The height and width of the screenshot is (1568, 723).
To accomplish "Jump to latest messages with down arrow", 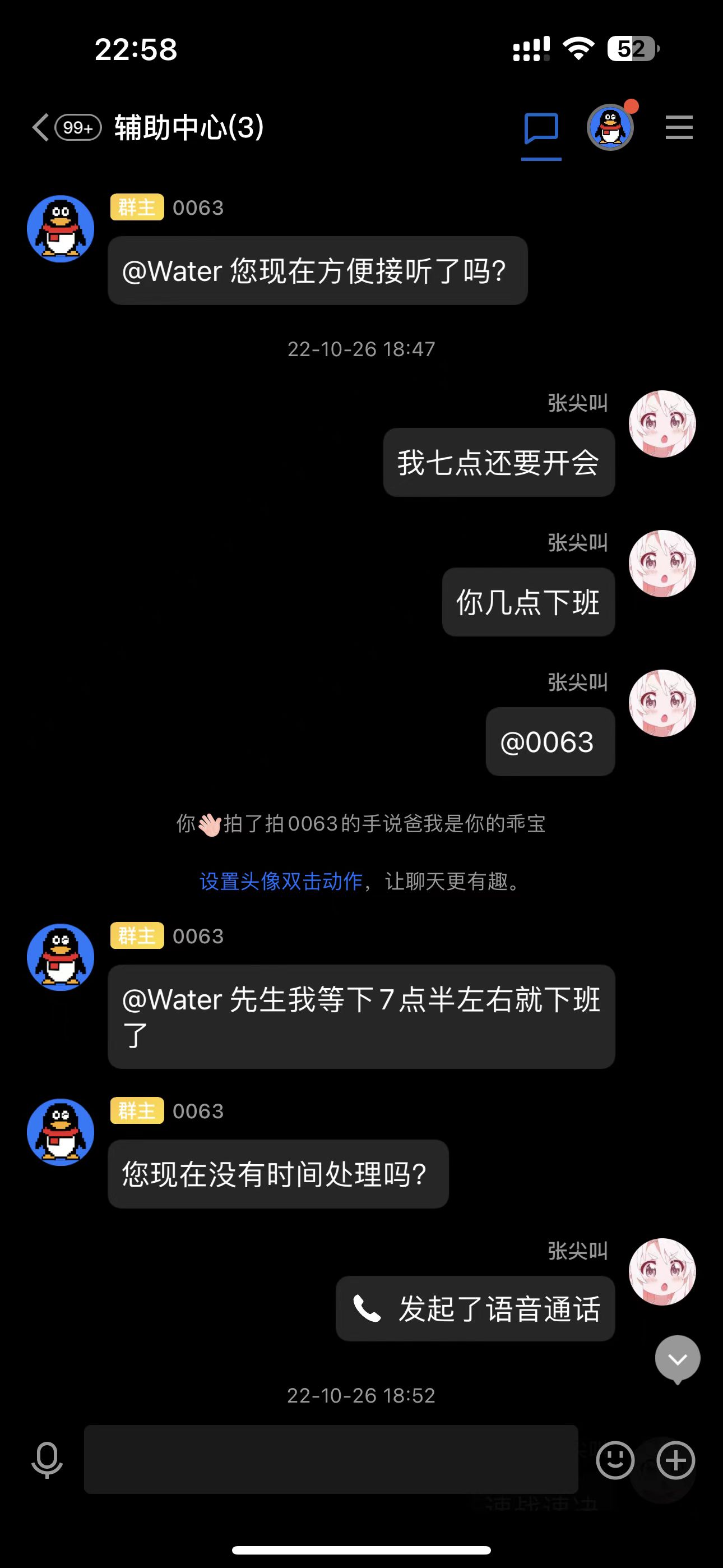I will [676, 1359].
